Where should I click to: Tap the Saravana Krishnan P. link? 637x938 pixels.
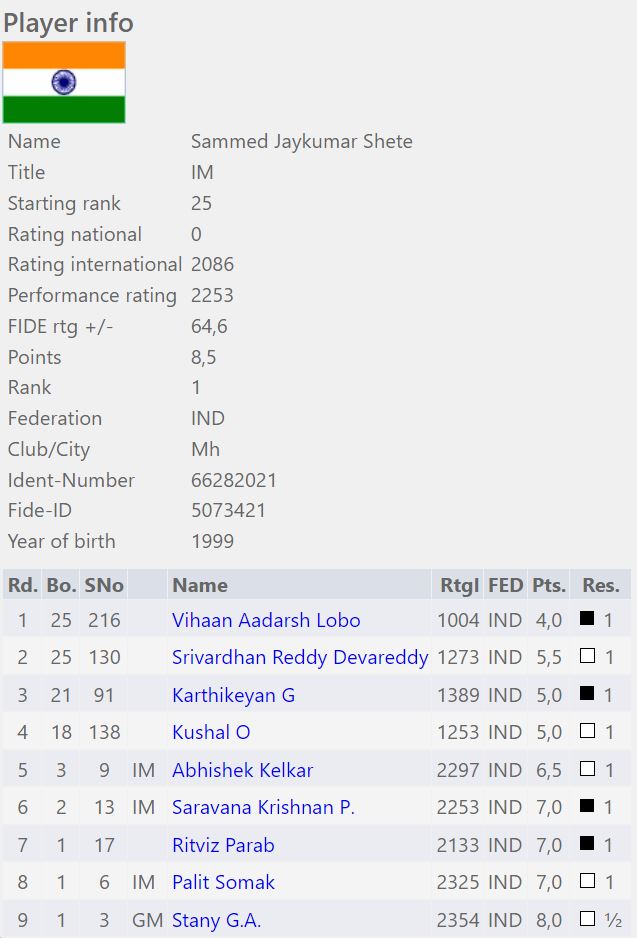[263, 808]
